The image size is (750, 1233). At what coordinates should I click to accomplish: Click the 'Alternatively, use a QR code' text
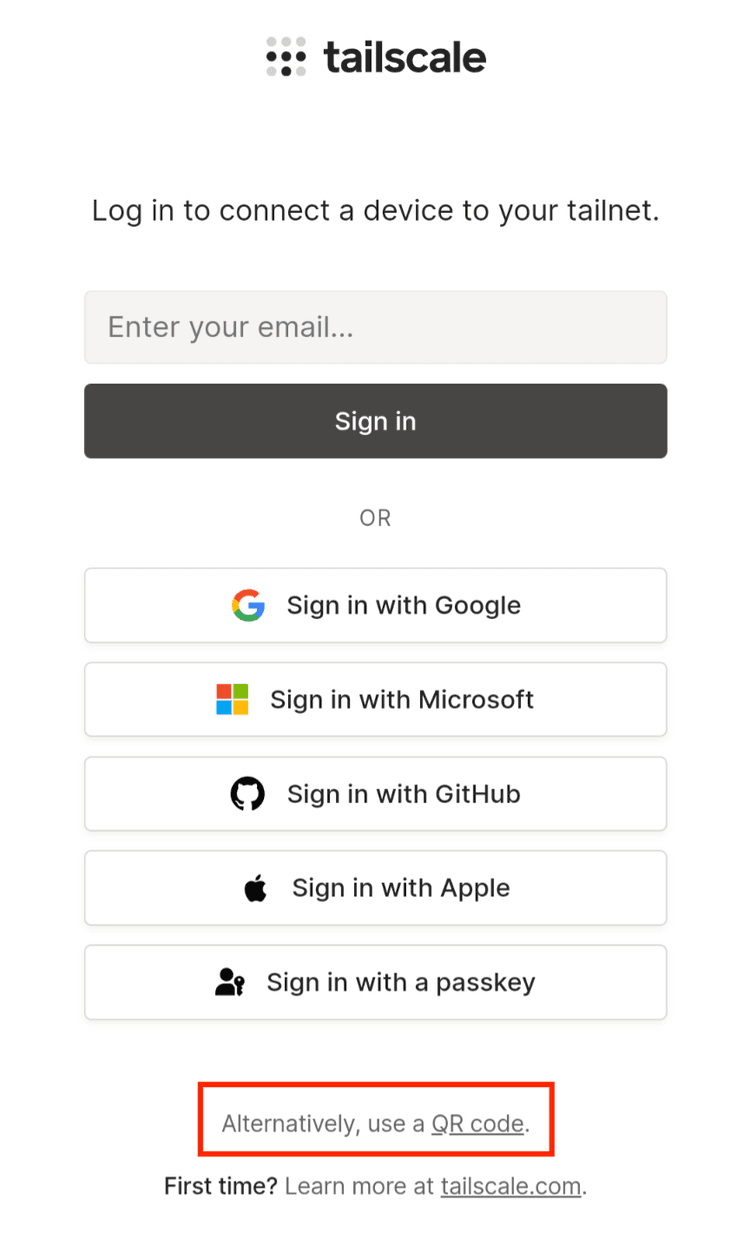tap(375, 1122)
